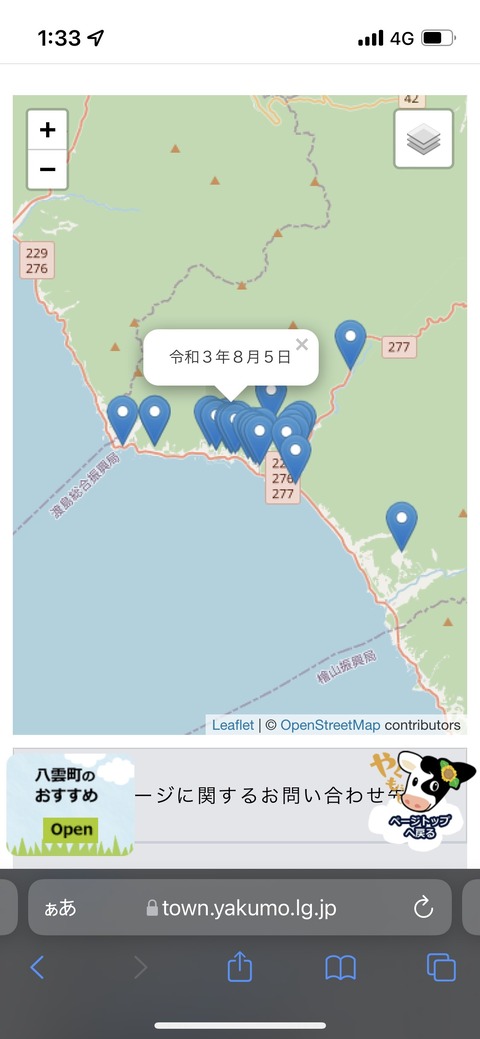Zoom in on the map
Viewport: 480px width, 1039px height.
(x=47, y=130)
